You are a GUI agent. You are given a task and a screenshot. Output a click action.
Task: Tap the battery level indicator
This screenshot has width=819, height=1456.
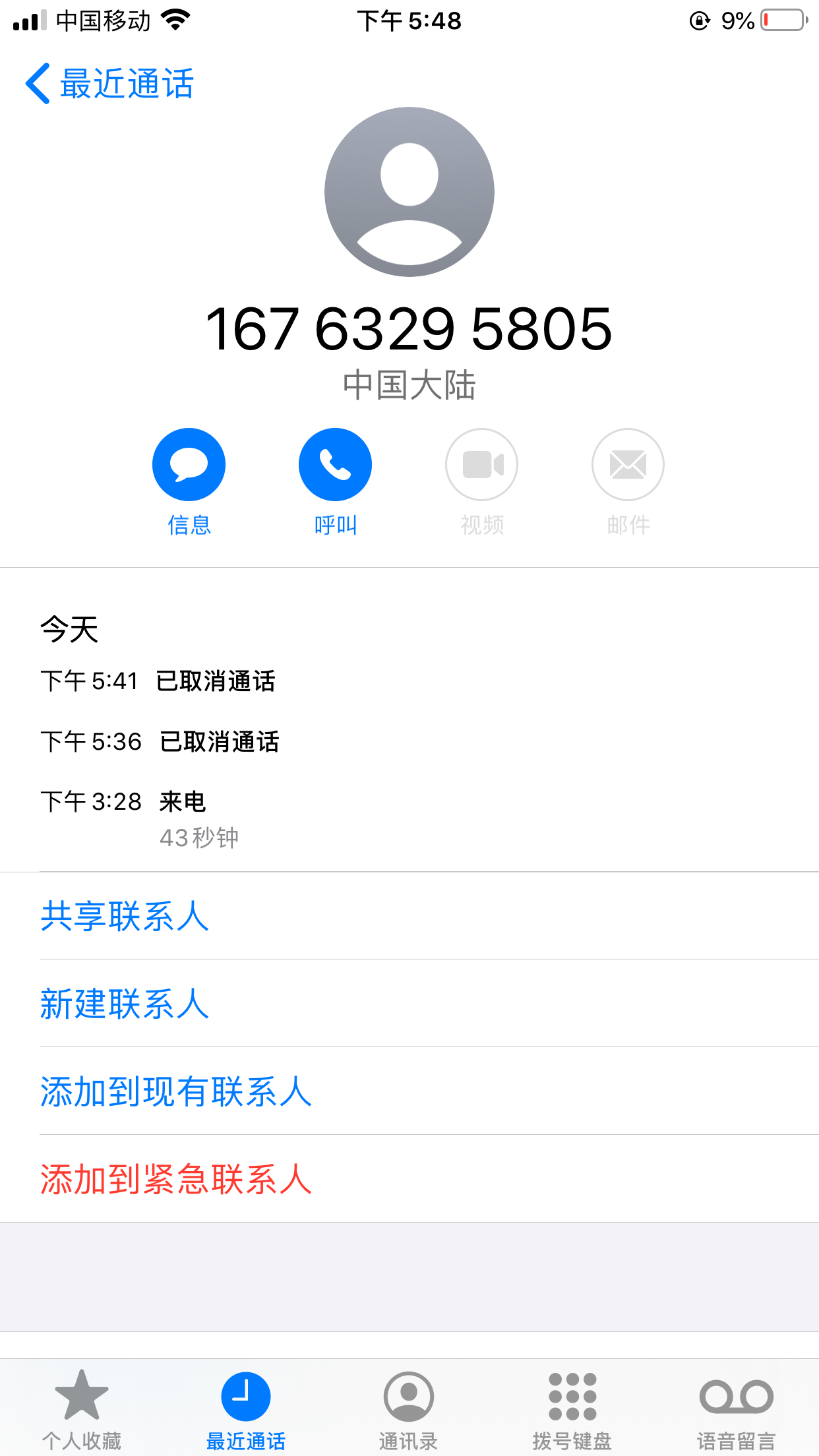(x=782, y=20)
